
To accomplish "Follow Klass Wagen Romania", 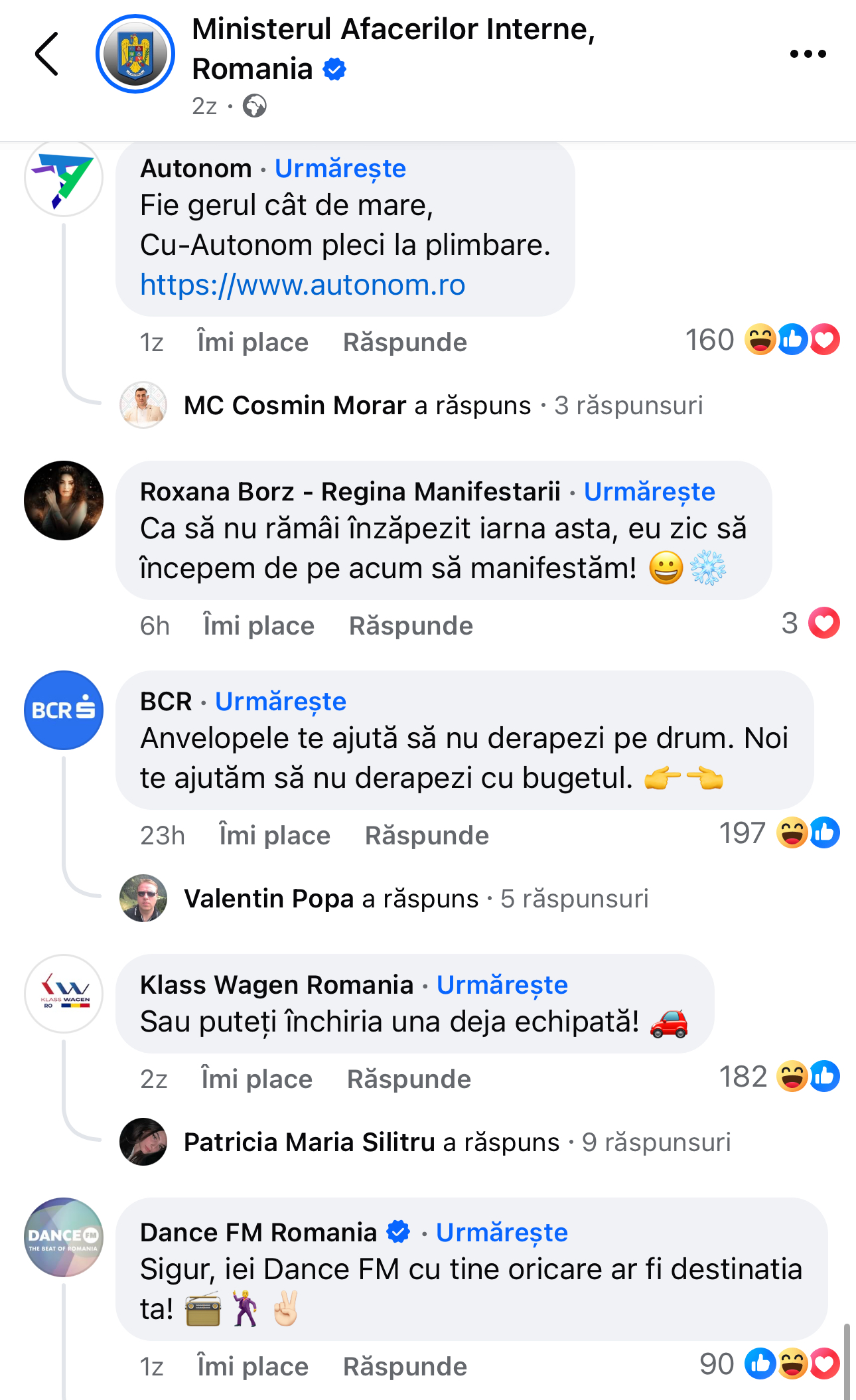I will [x=502, y=985].
